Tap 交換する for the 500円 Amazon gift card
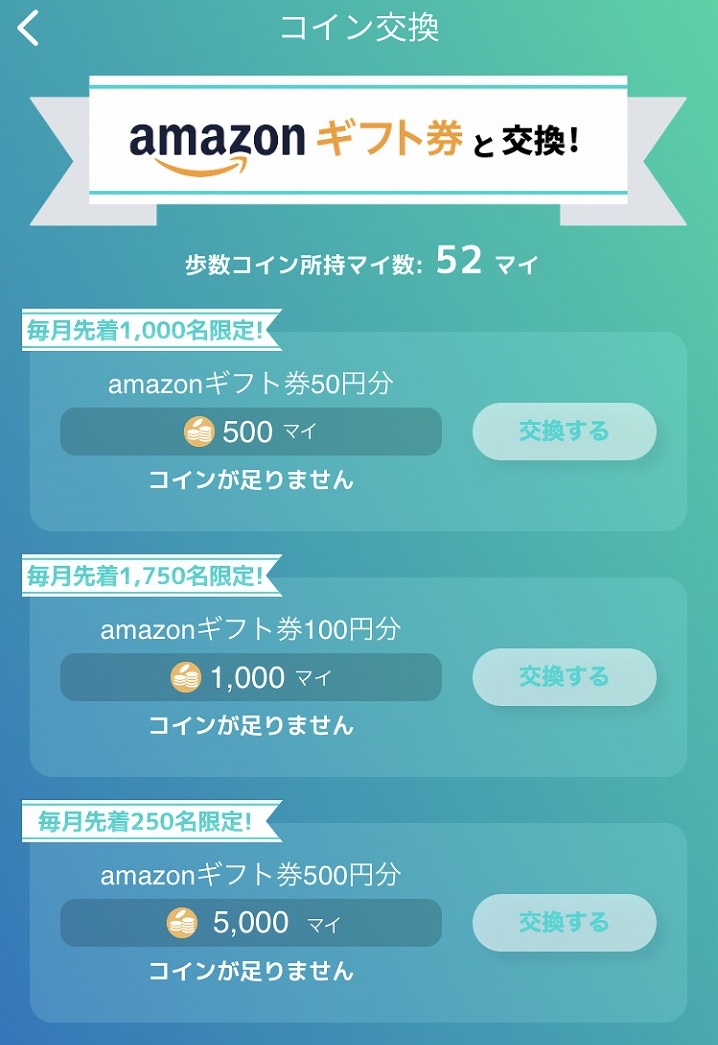Image resolution: width=718 pixels, height=1045 pixels. (x=564, y=922)
